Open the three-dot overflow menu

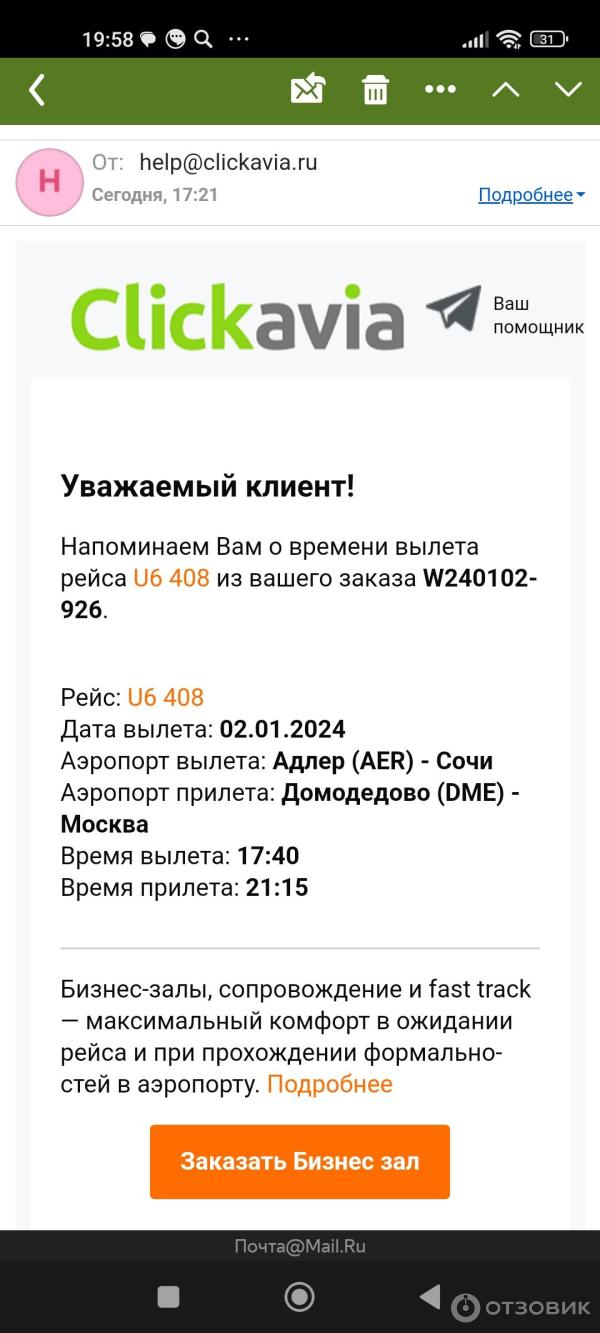440,89
